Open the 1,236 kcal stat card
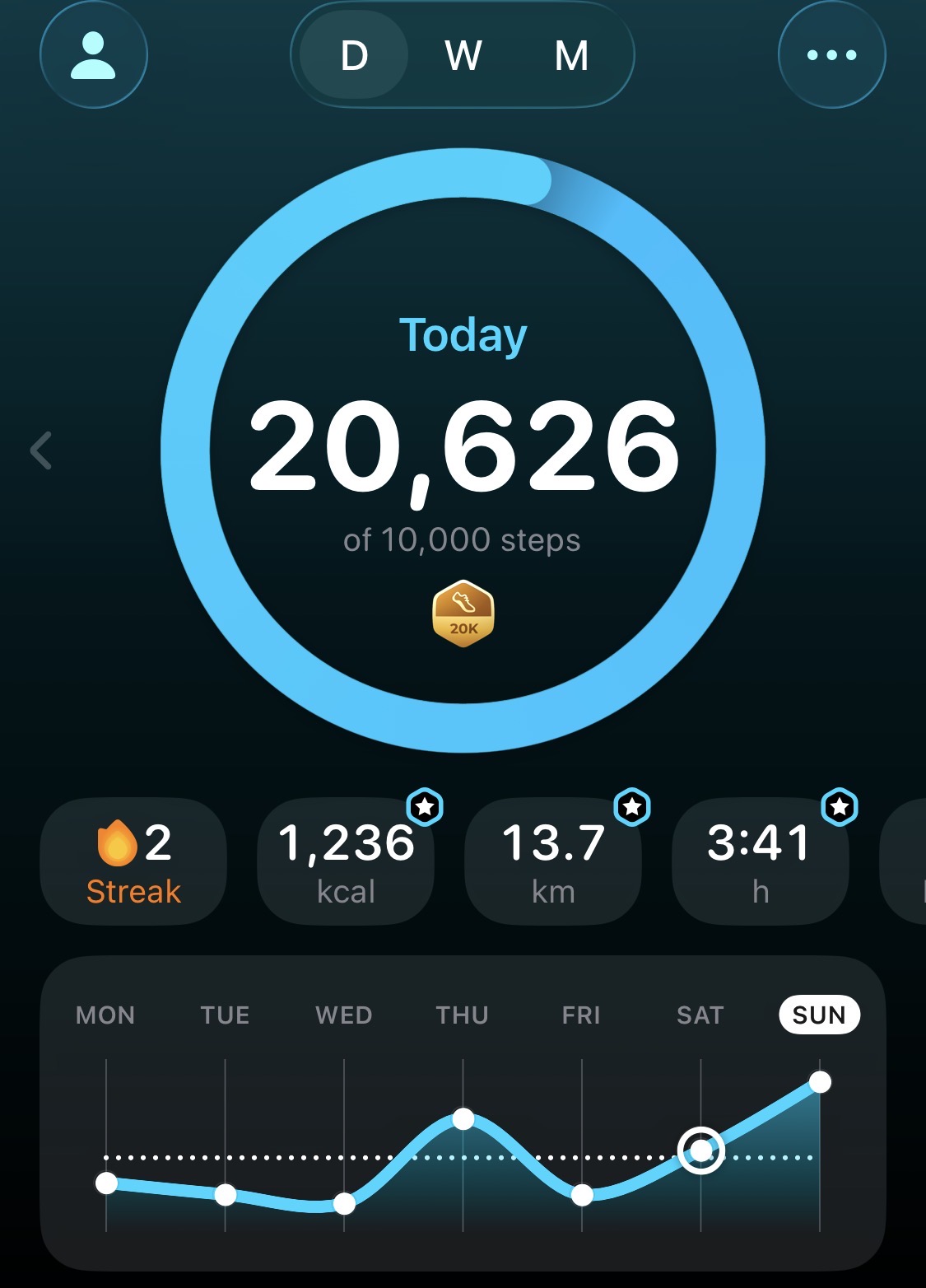The width and height of the screenshot is (926, 1288). point(346,861)
